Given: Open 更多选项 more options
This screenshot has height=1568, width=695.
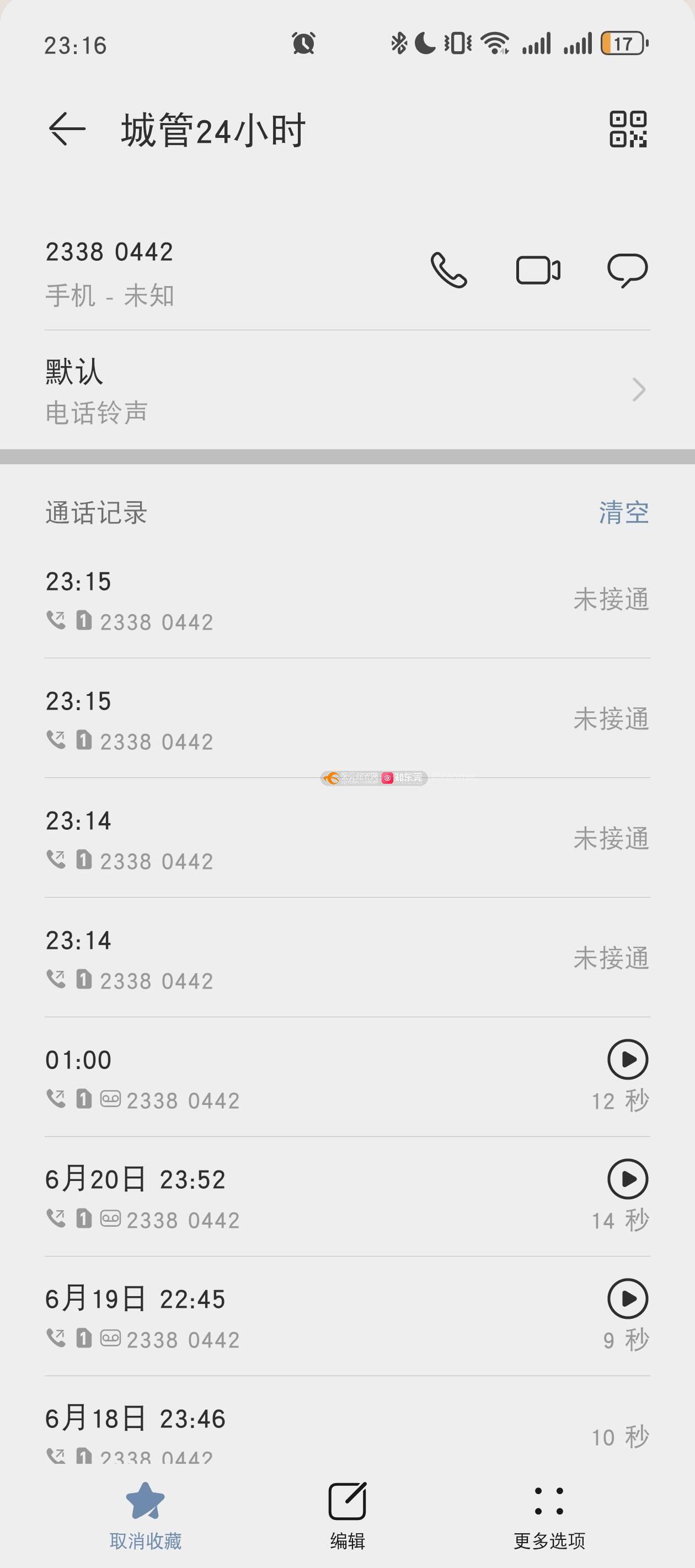Looking at the screenshot, I should (549, 1516).
